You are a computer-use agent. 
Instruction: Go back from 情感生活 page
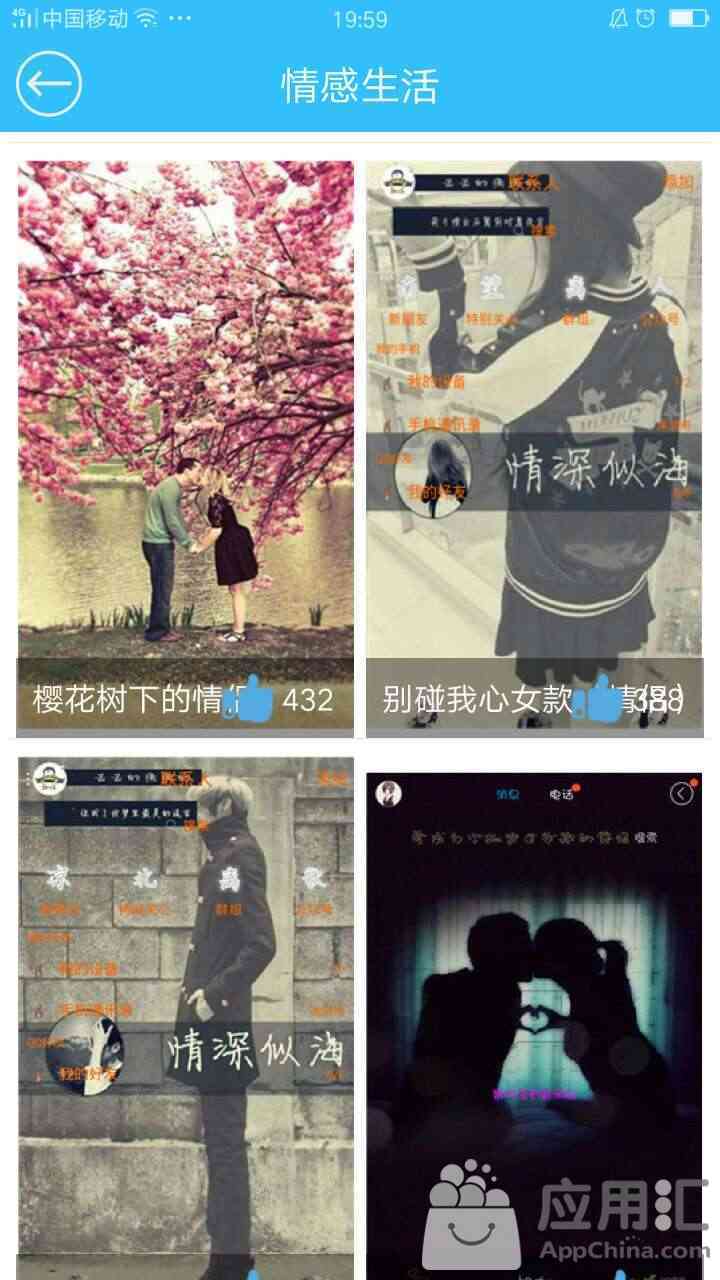[48, 84]
